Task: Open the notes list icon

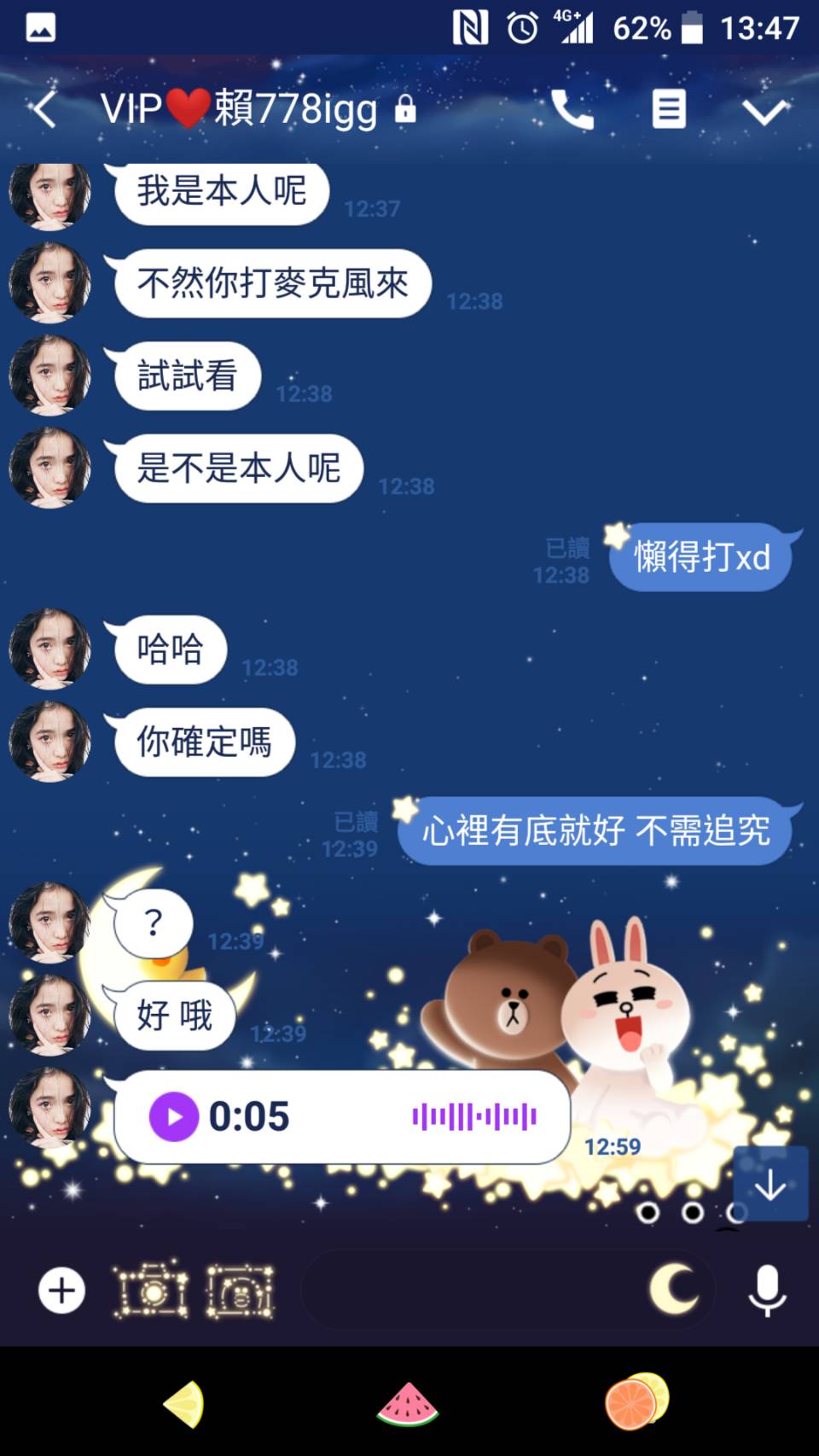Action: pos(668,109)
